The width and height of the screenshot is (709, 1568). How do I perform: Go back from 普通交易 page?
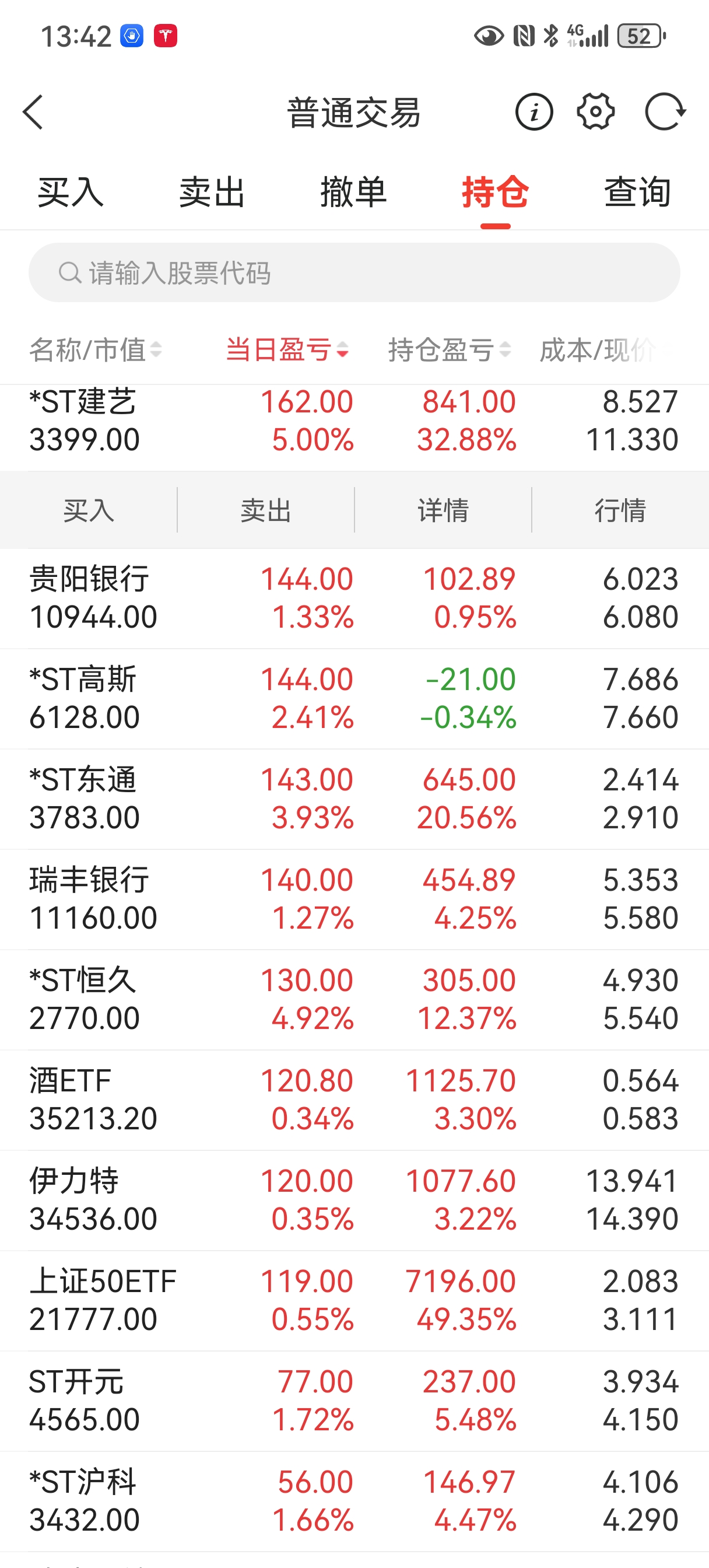click(x=33, y=112)
